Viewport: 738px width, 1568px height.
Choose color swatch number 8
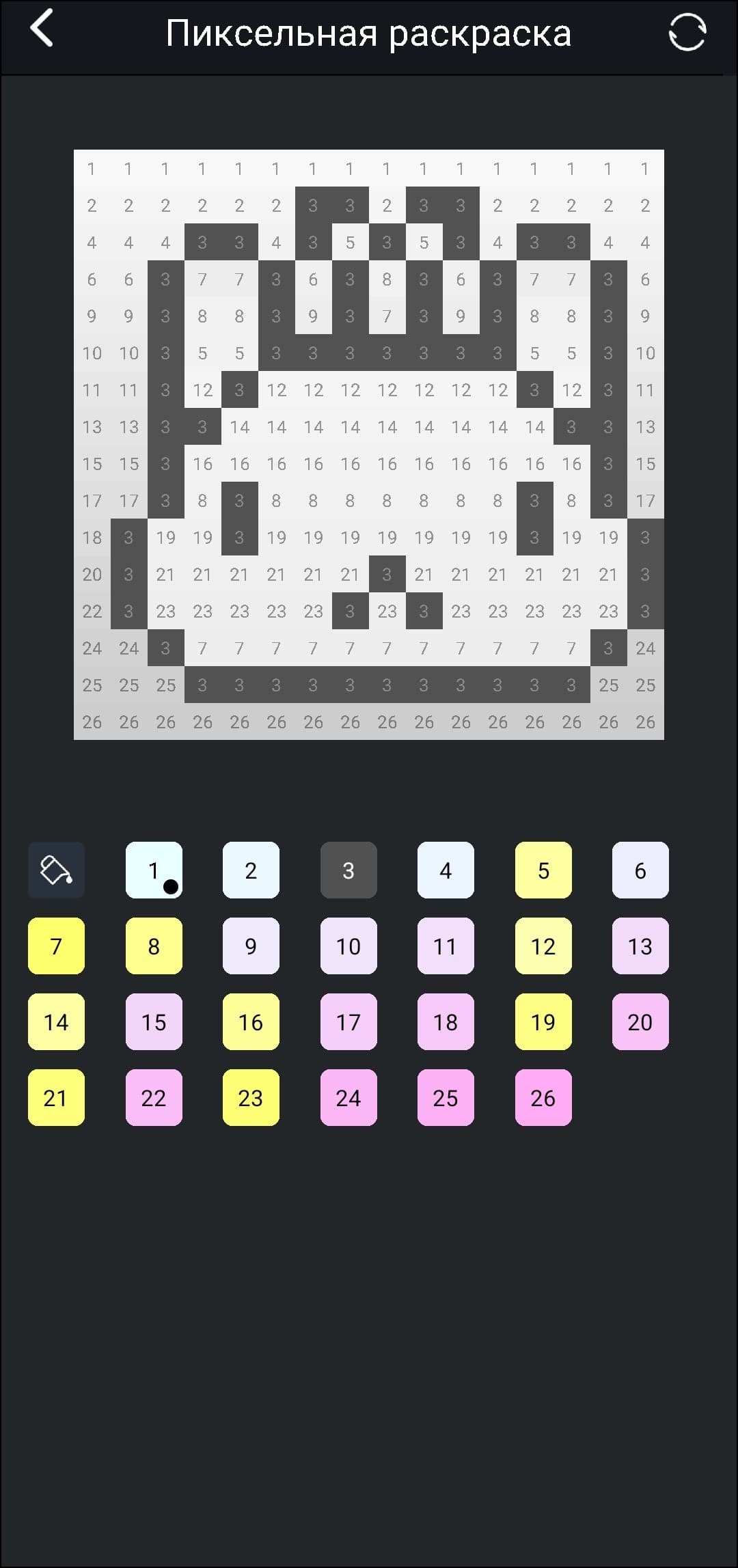pos(154,946)
